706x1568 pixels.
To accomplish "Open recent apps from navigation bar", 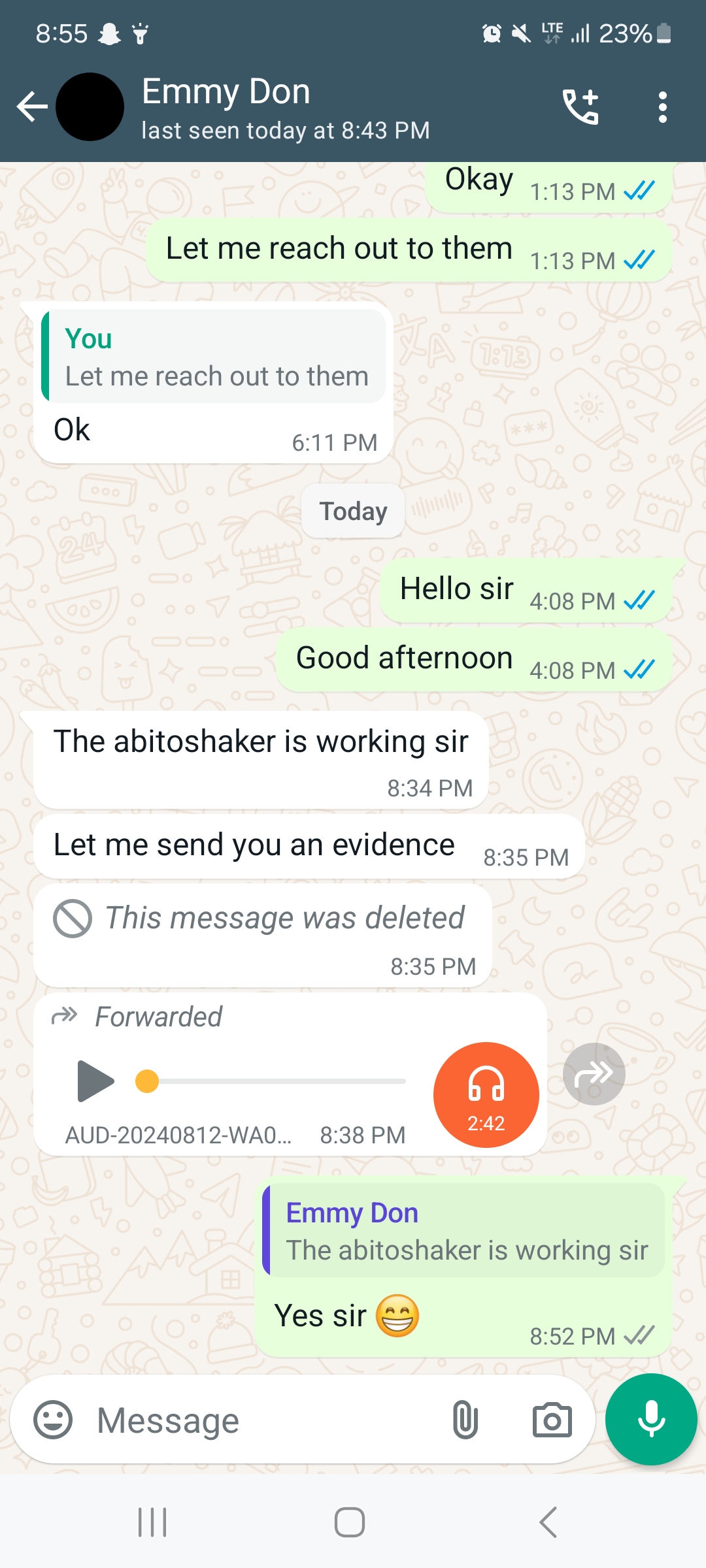I will pyautogui.click(x=153, y=1522).
